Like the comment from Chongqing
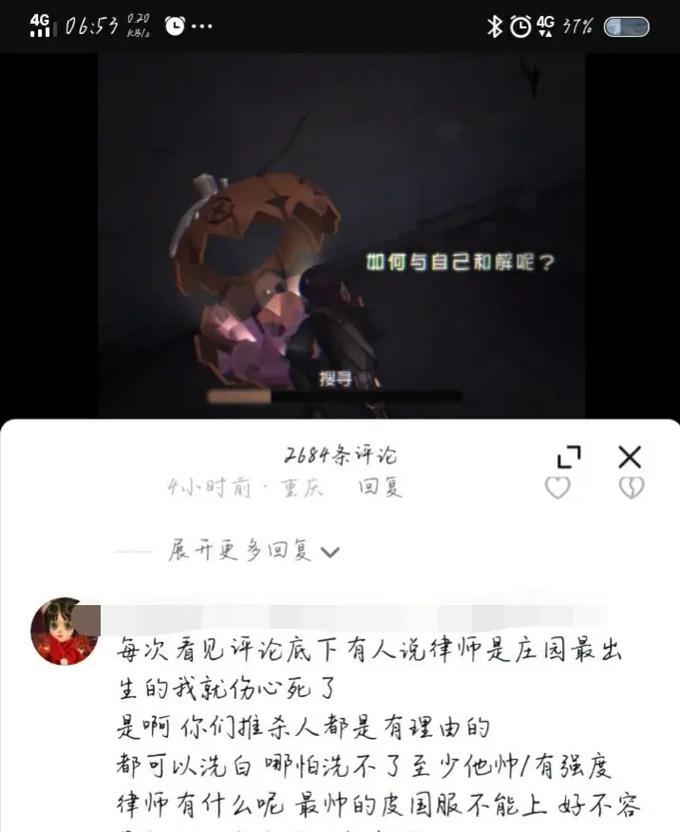680x832 pixels. click(557, 488)
